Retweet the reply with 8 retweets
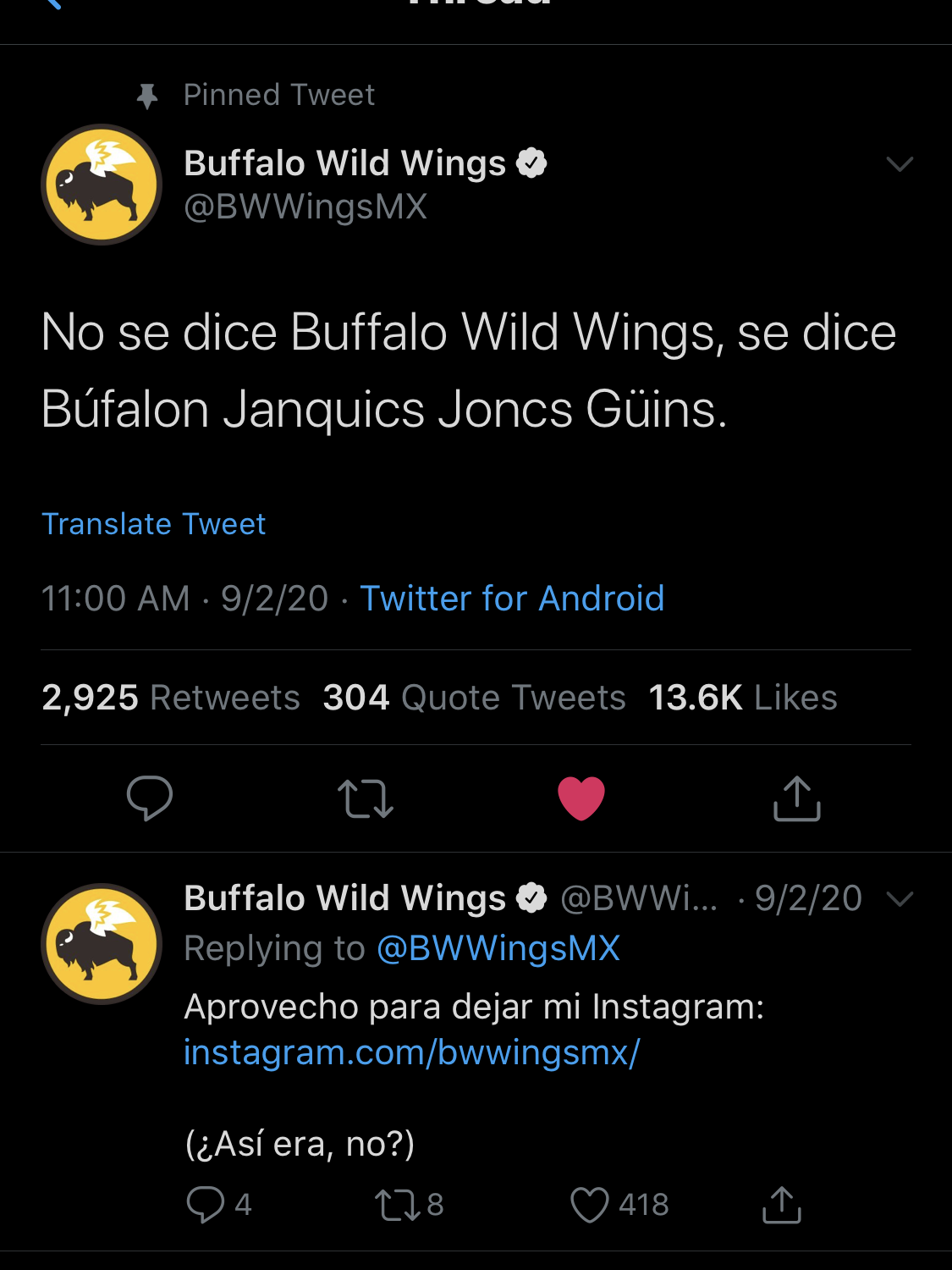 point(398,1204)
